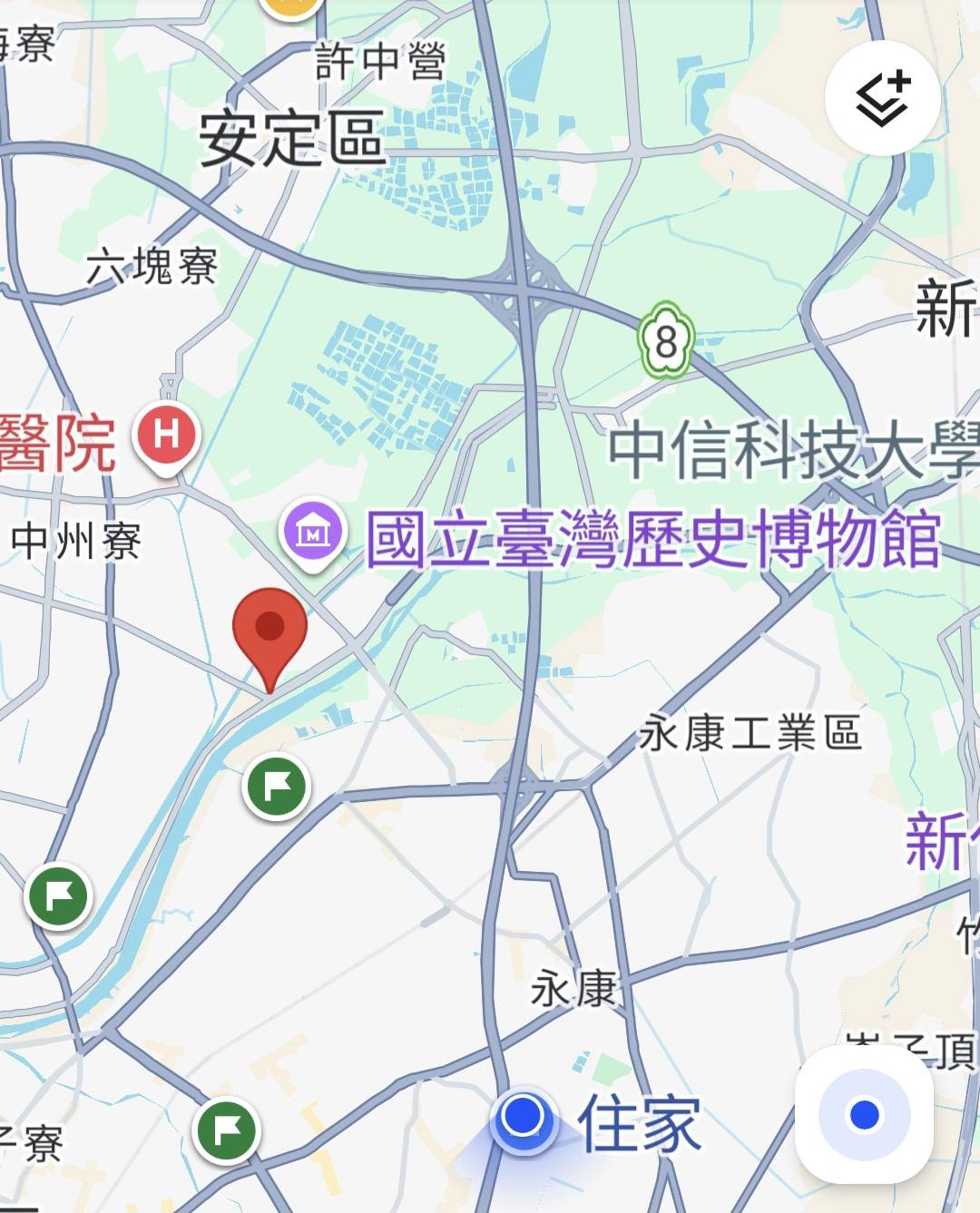Open the green flag marker below the red pin

pyautogui.click(x=277, y=786)
